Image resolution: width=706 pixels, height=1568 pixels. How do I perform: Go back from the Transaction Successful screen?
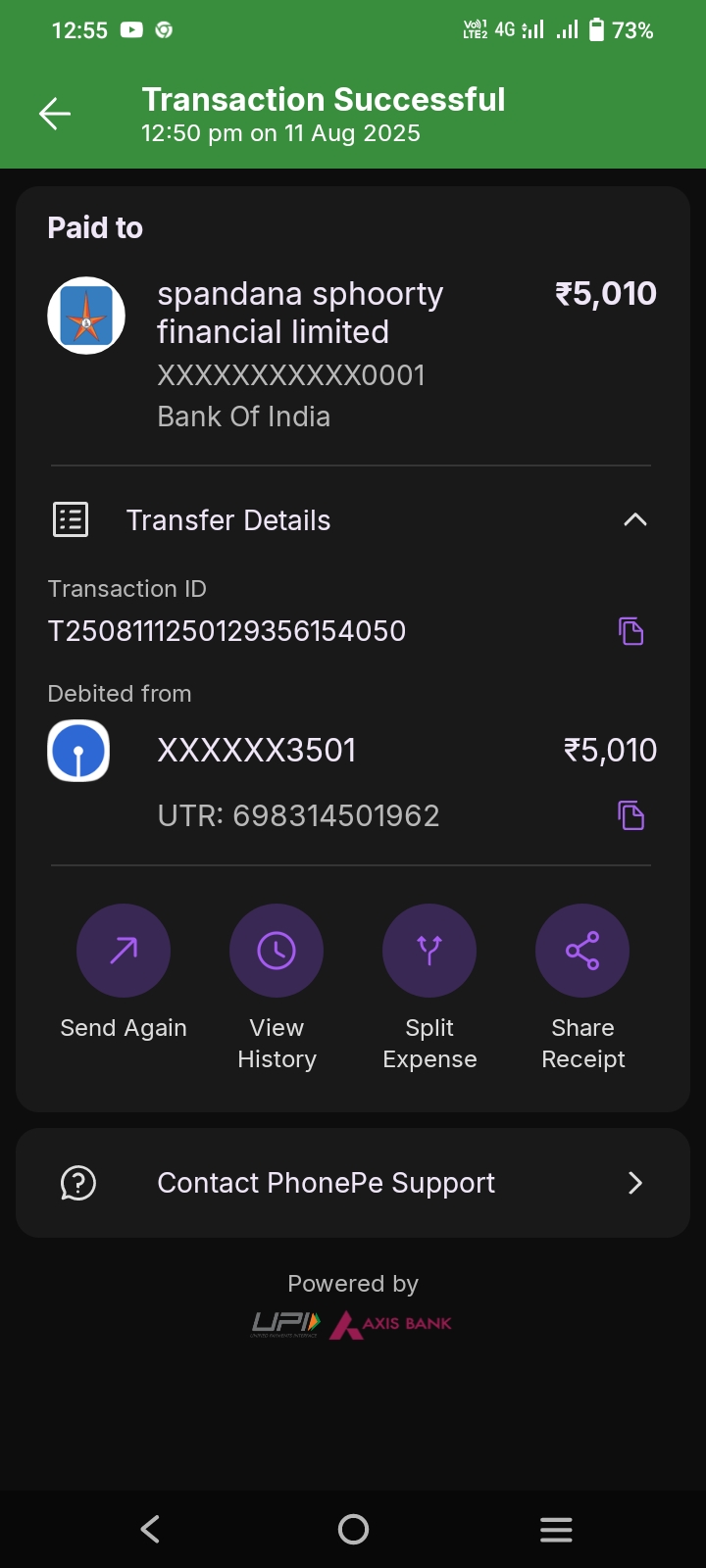(55, 115)
